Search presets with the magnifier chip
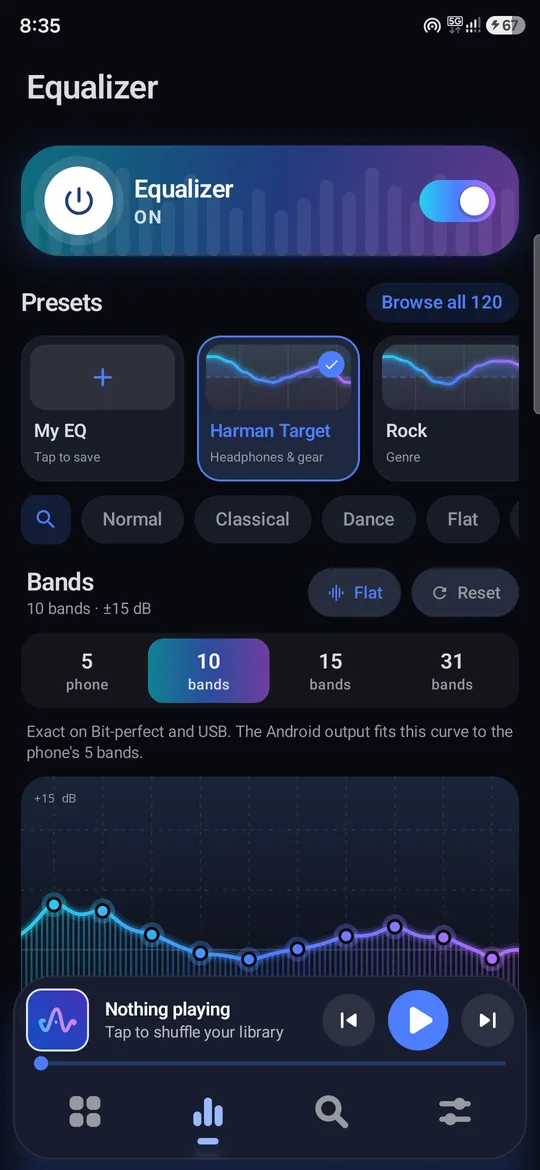 45,519
